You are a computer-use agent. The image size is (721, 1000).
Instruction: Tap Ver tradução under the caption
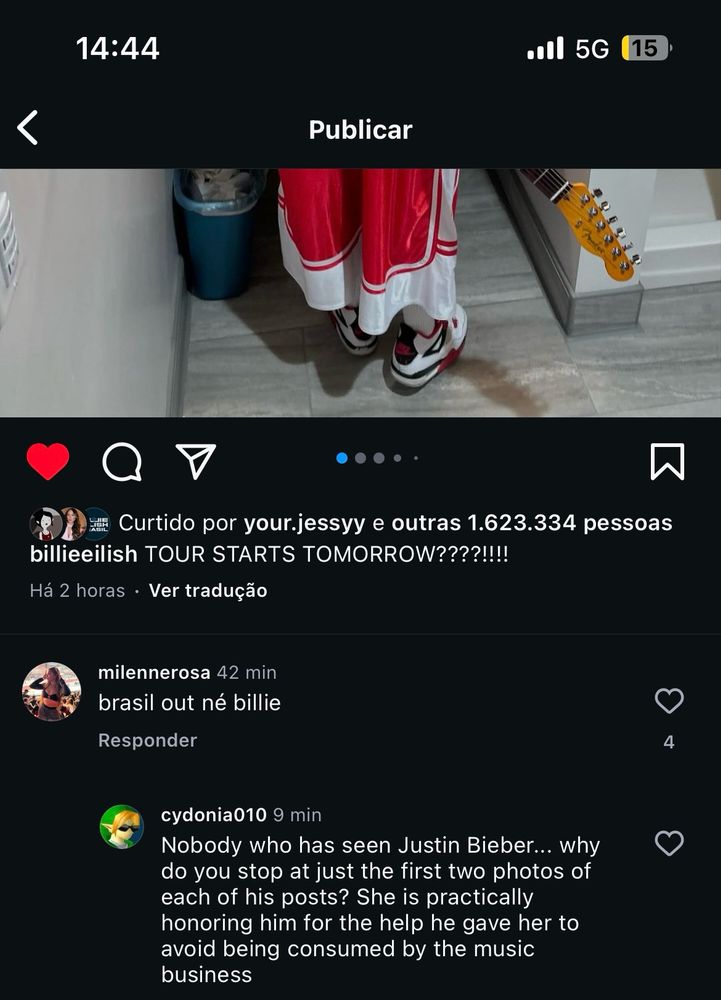(x=208, y=591)
